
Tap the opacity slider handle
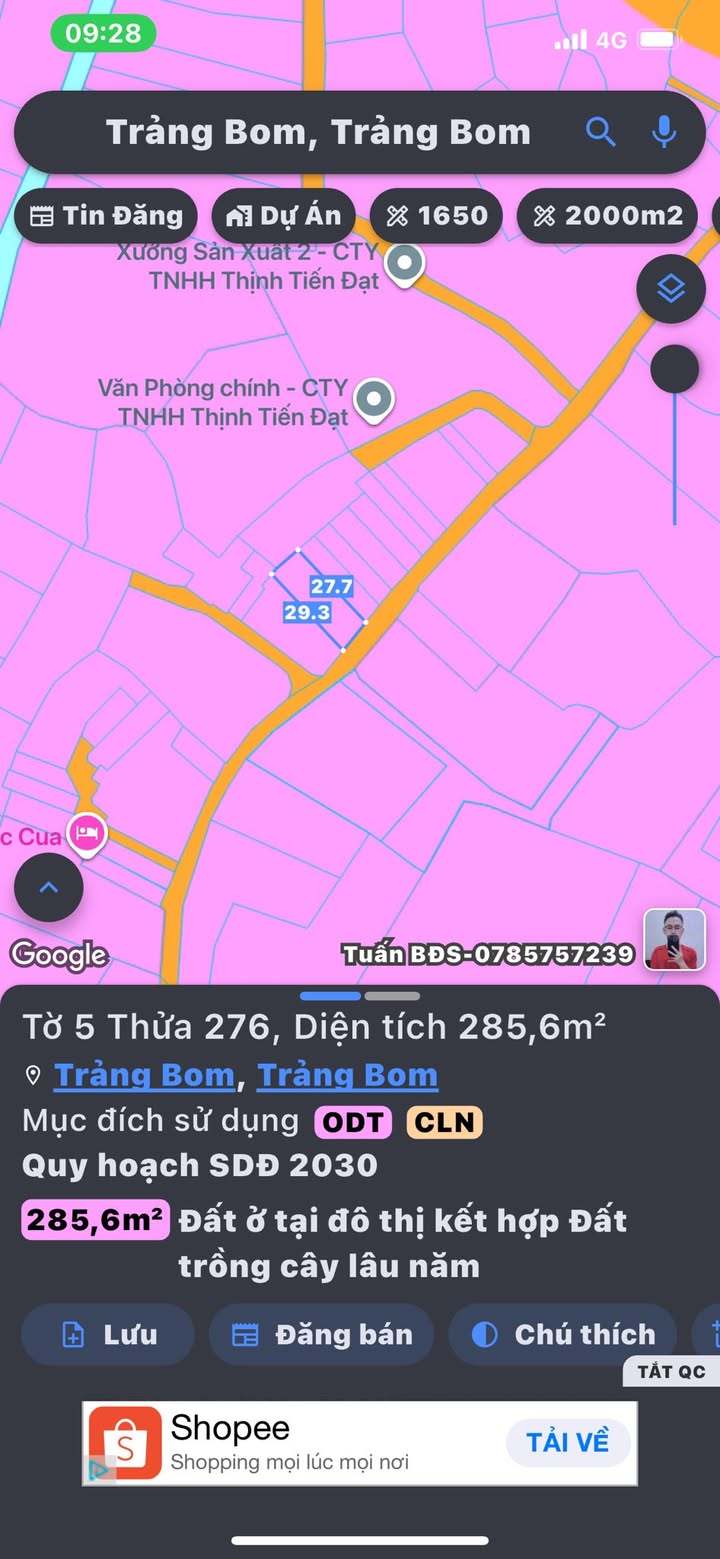click(x=674, y=371)
